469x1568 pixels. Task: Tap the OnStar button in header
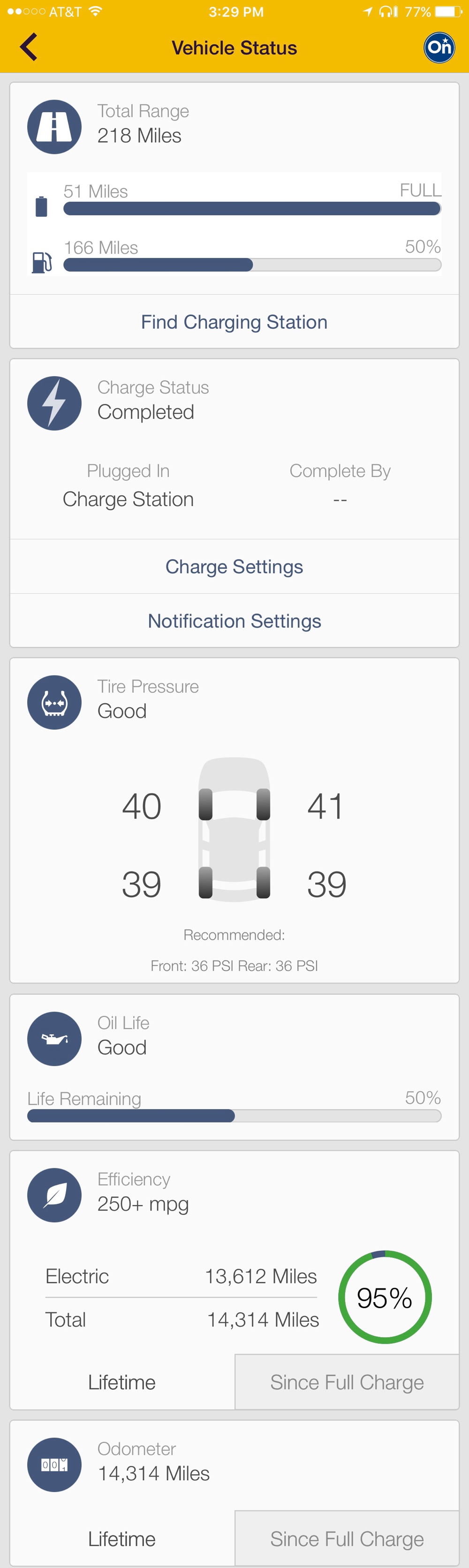tap(439, 47)
